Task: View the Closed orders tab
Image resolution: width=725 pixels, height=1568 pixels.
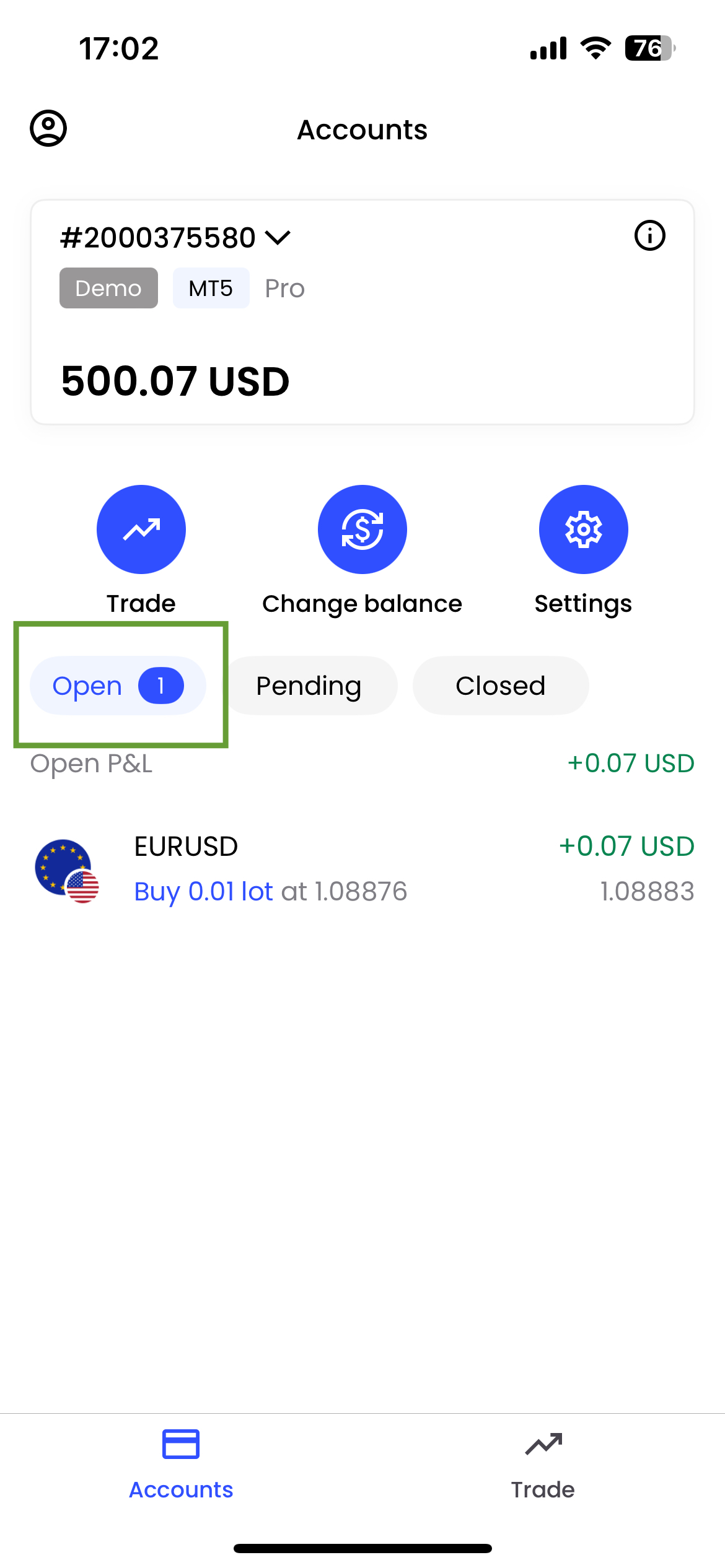Action: pyautogui.click(x=500, y=686)
